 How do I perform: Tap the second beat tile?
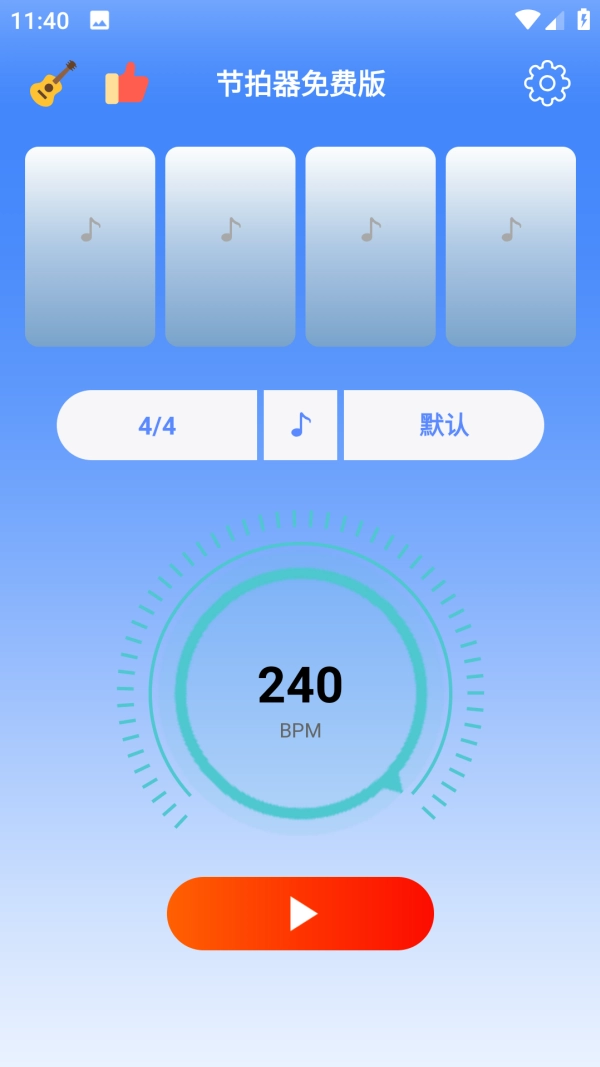coord(230,246)
